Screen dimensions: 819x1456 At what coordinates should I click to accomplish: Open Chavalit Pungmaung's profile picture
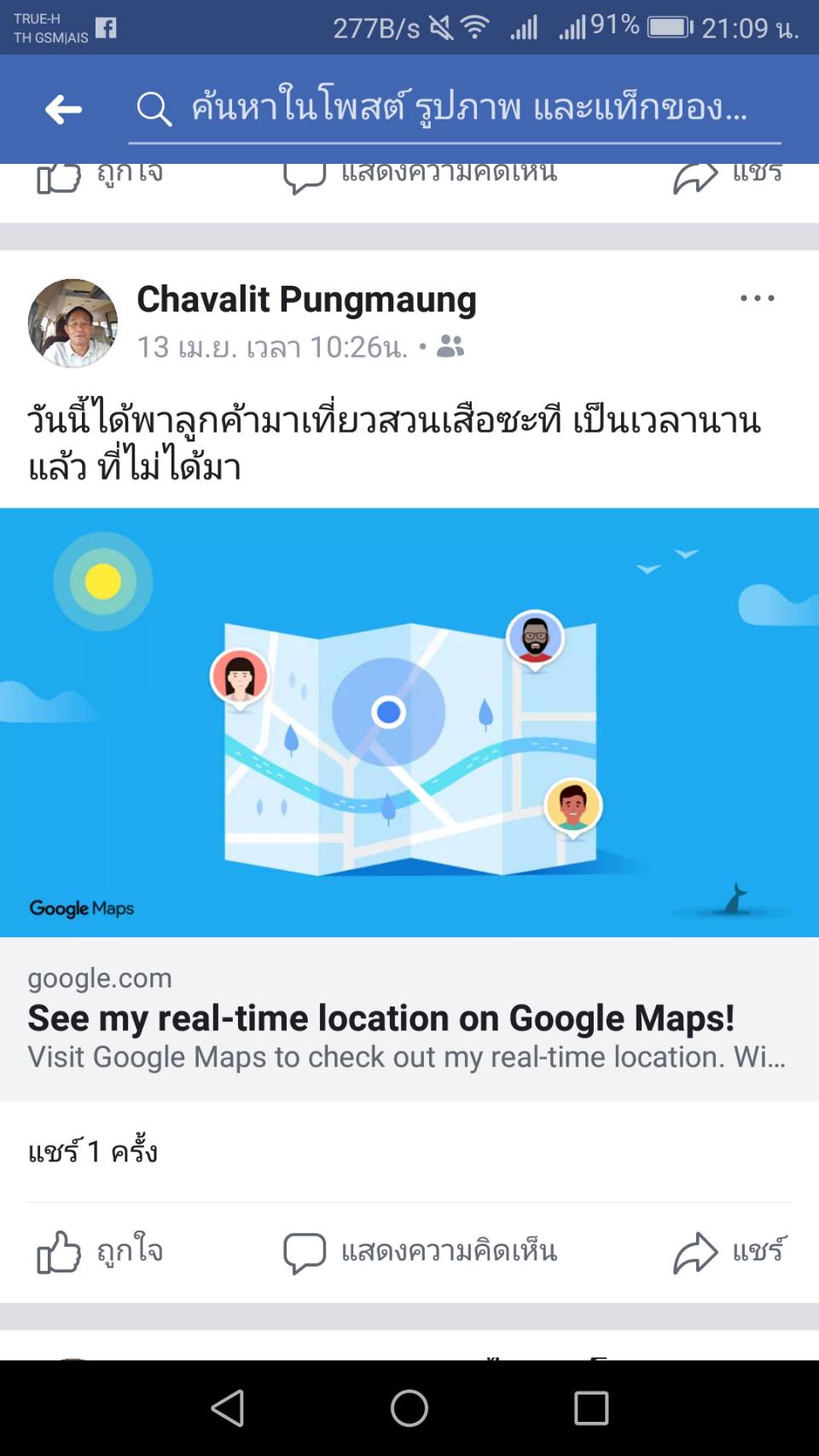[73, 323]
